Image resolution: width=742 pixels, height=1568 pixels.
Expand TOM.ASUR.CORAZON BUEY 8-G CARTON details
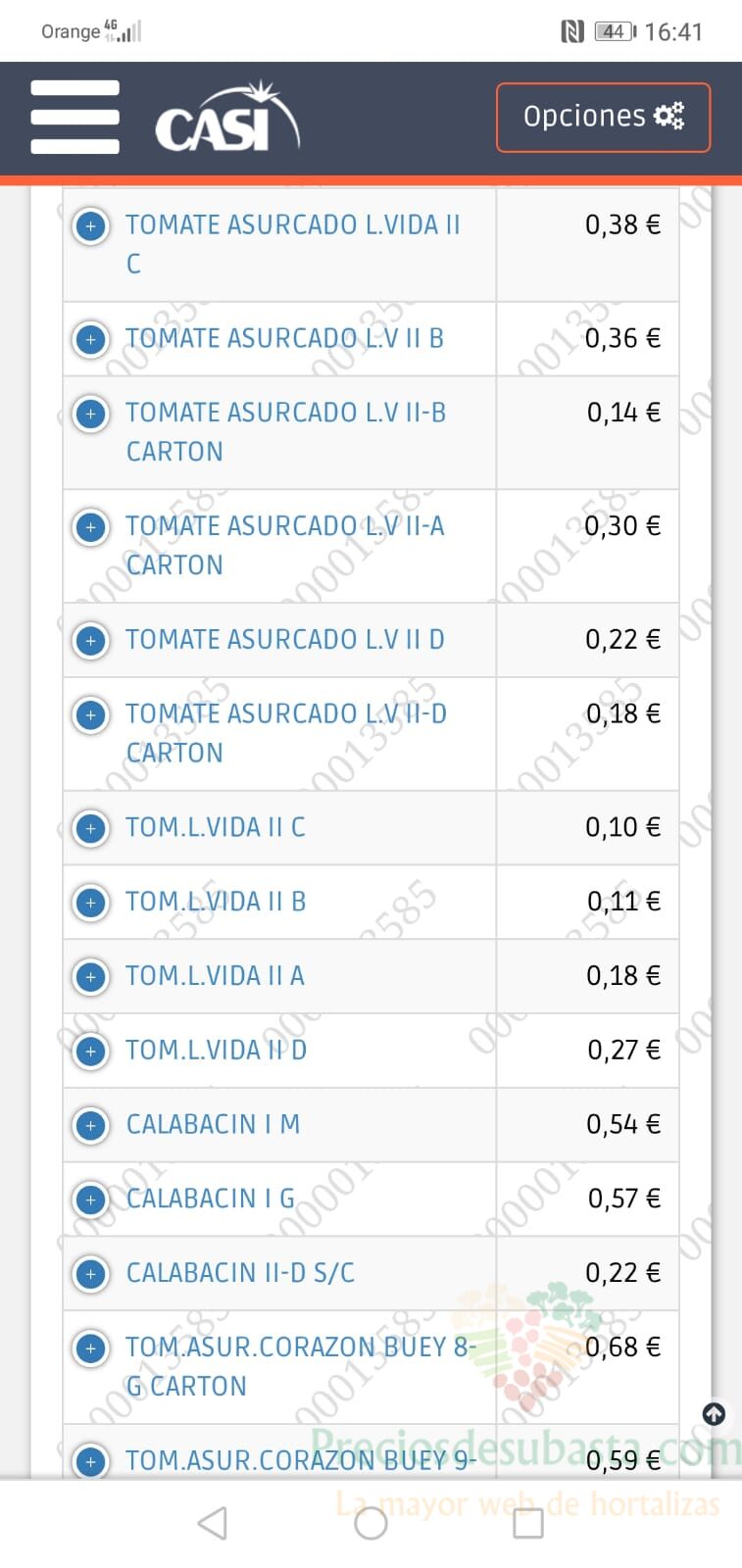click(x=91, y=1348)
